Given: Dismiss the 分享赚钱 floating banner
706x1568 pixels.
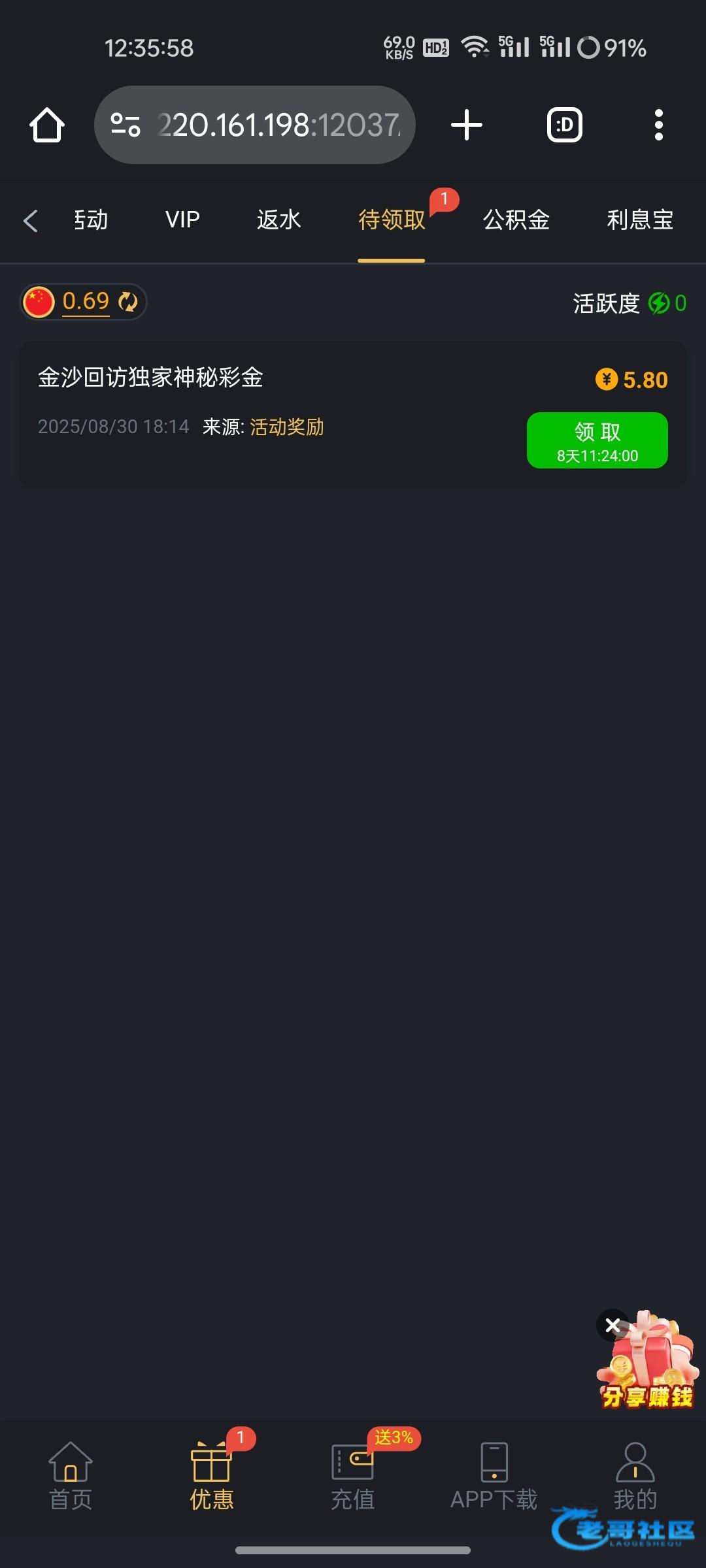Looking at the screenshot, I should click(x=613, y=1326).
